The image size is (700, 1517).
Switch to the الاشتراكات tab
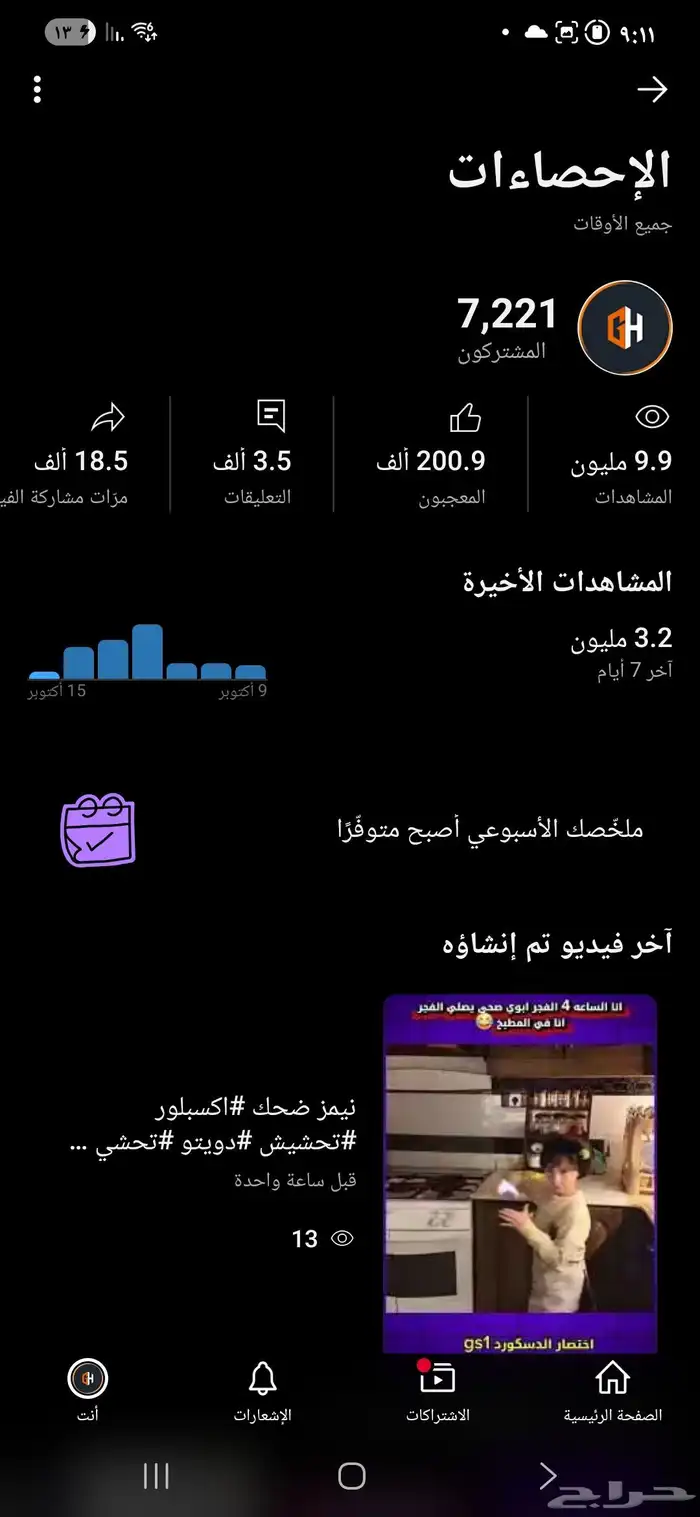pos(438,1391)
